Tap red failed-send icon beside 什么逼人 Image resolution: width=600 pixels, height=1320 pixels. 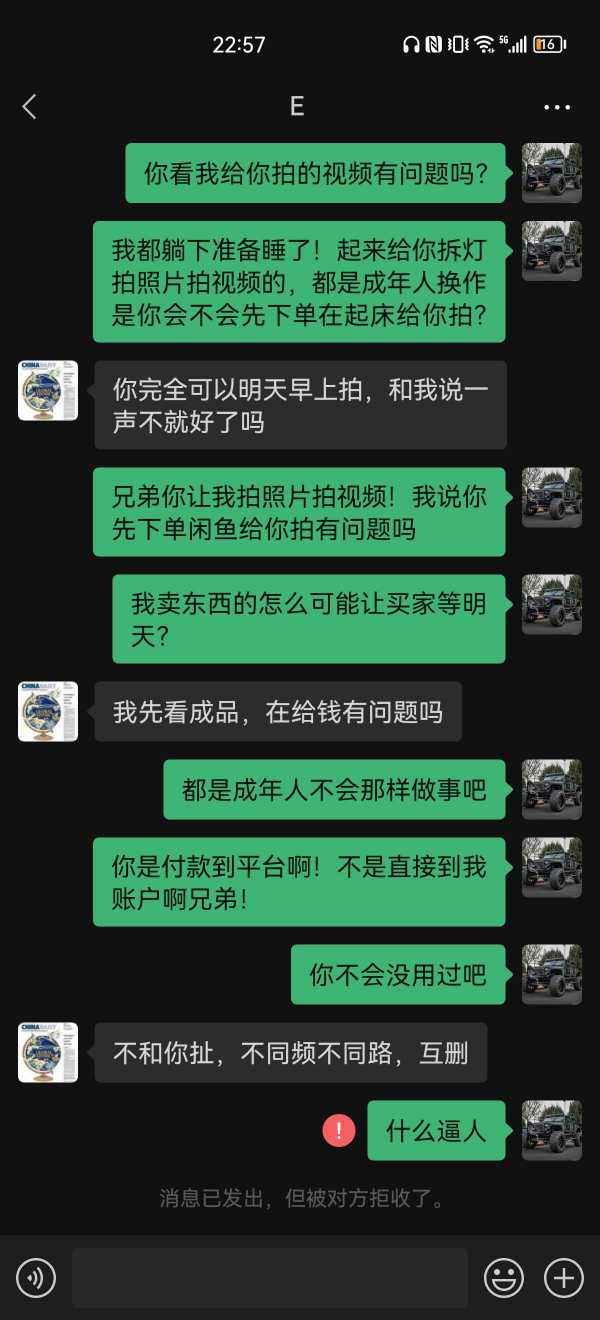pyautogui.click(x=339, y=1131)
